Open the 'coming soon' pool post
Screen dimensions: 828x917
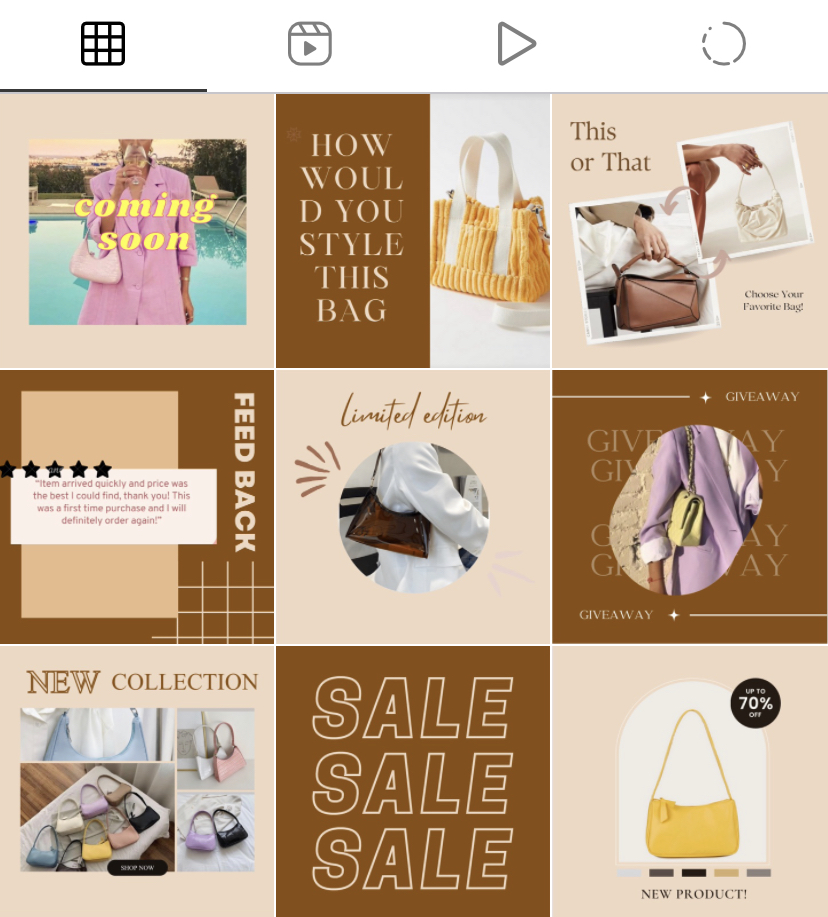137,231
